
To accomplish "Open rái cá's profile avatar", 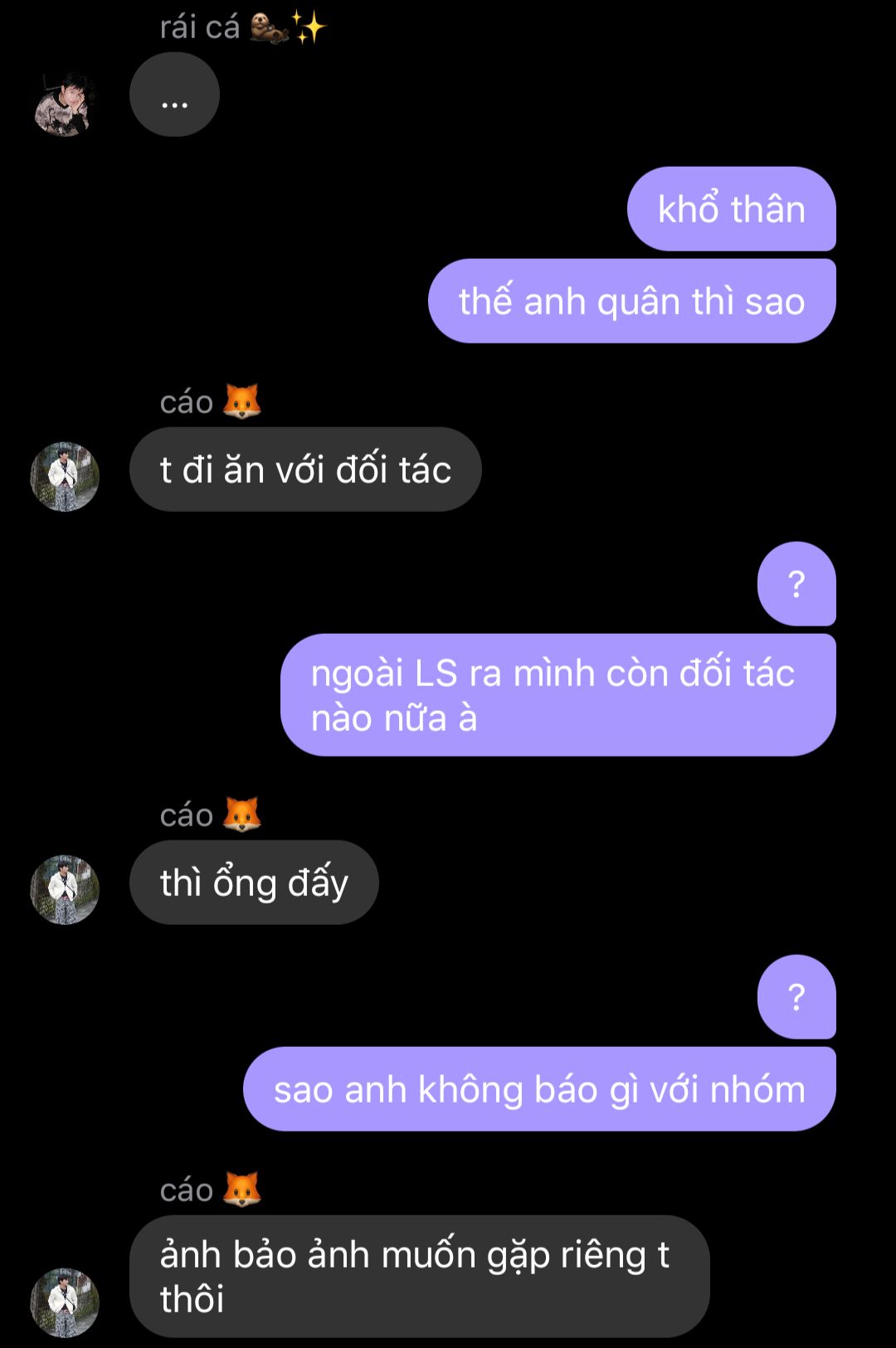I will [x=64, y=104].
